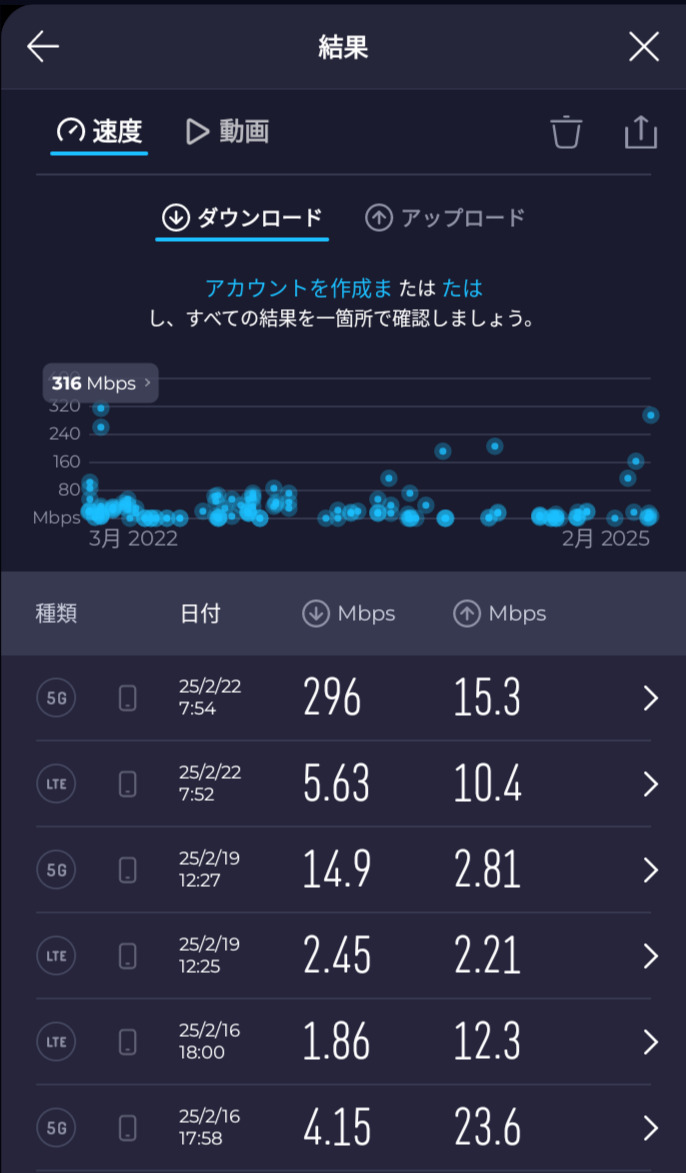The width and height of the screenshot is (686, 1173).
Task: Select the アップロード graph view
Action: 445,218
